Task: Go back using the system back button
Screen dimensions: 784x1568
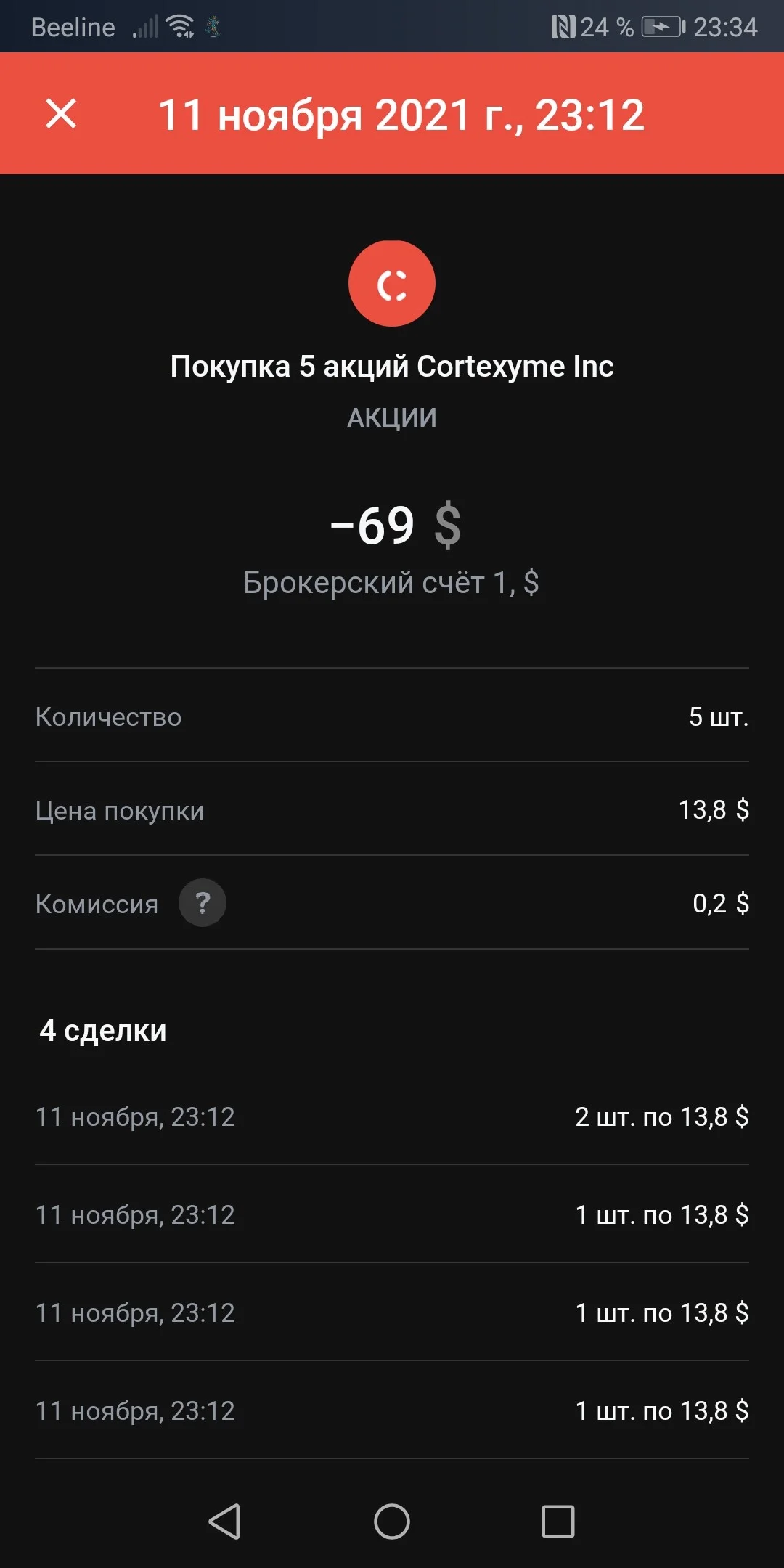Action: pos(224,1521)
